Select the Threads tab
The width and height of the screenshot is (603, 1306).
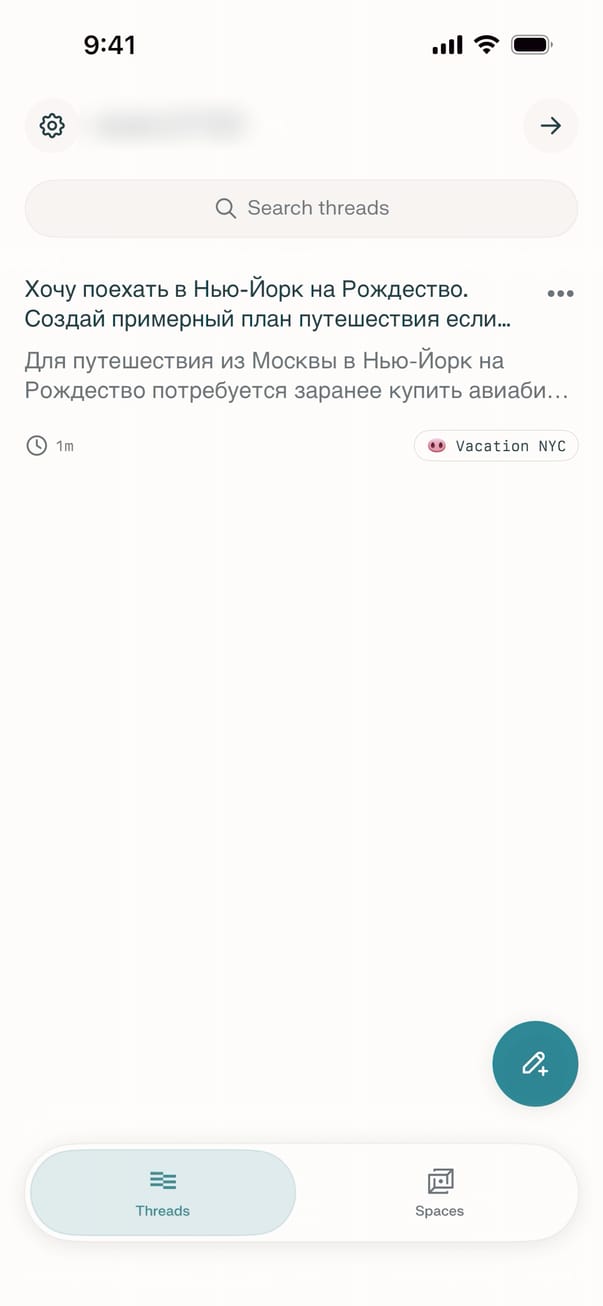coord(163,1193)
